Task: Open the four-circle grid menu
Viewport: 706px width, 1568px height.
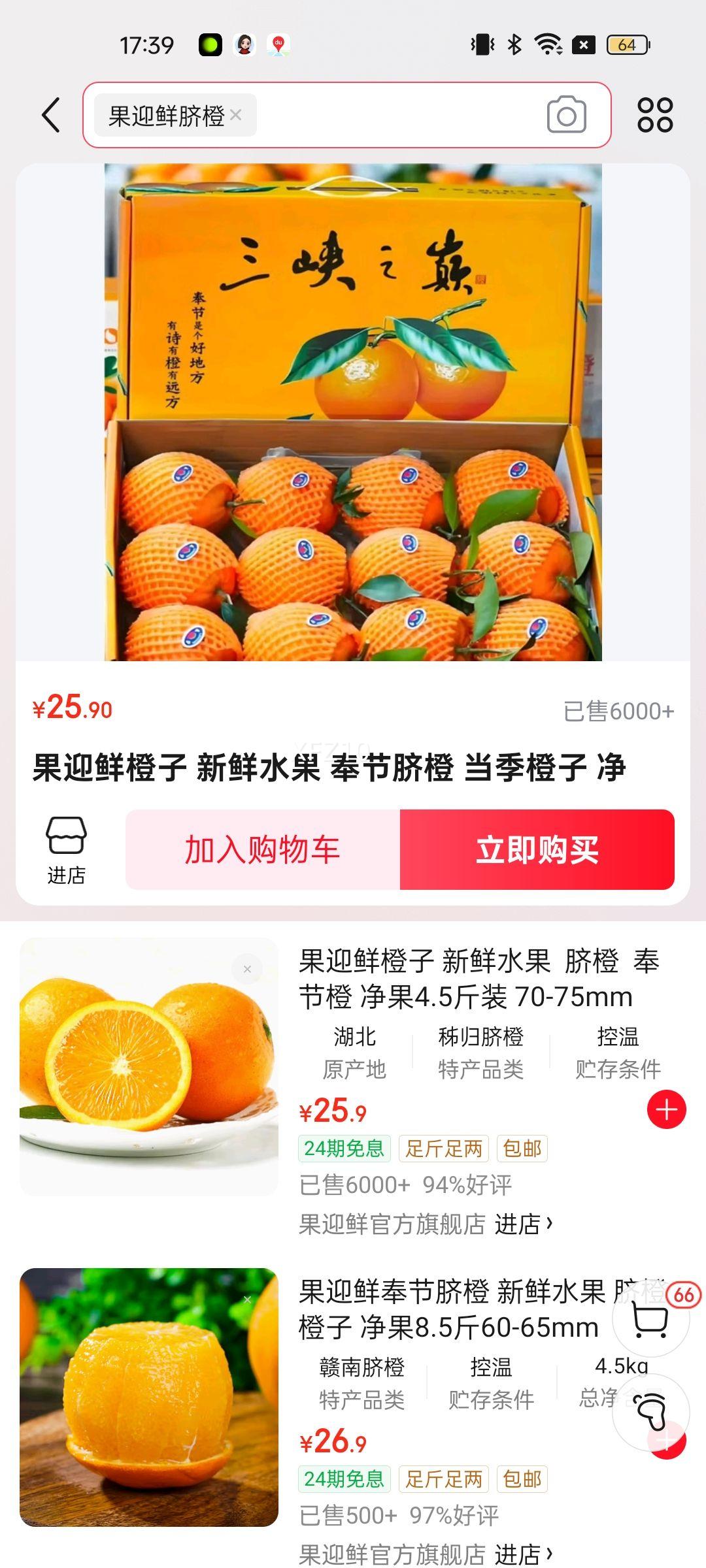Action: [655, 116]
